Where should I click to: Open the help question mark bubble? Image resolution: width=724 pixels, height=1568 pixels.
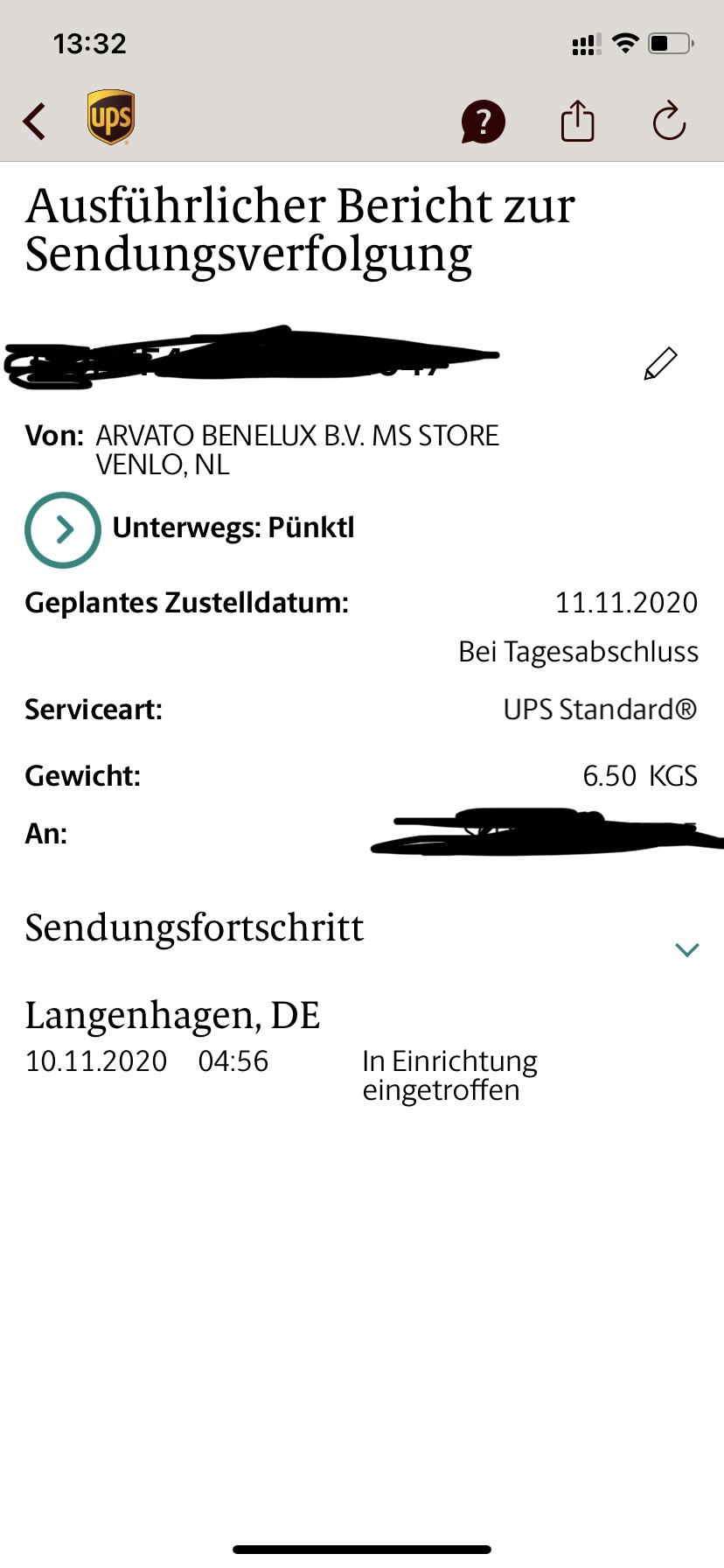coord(483,121)
